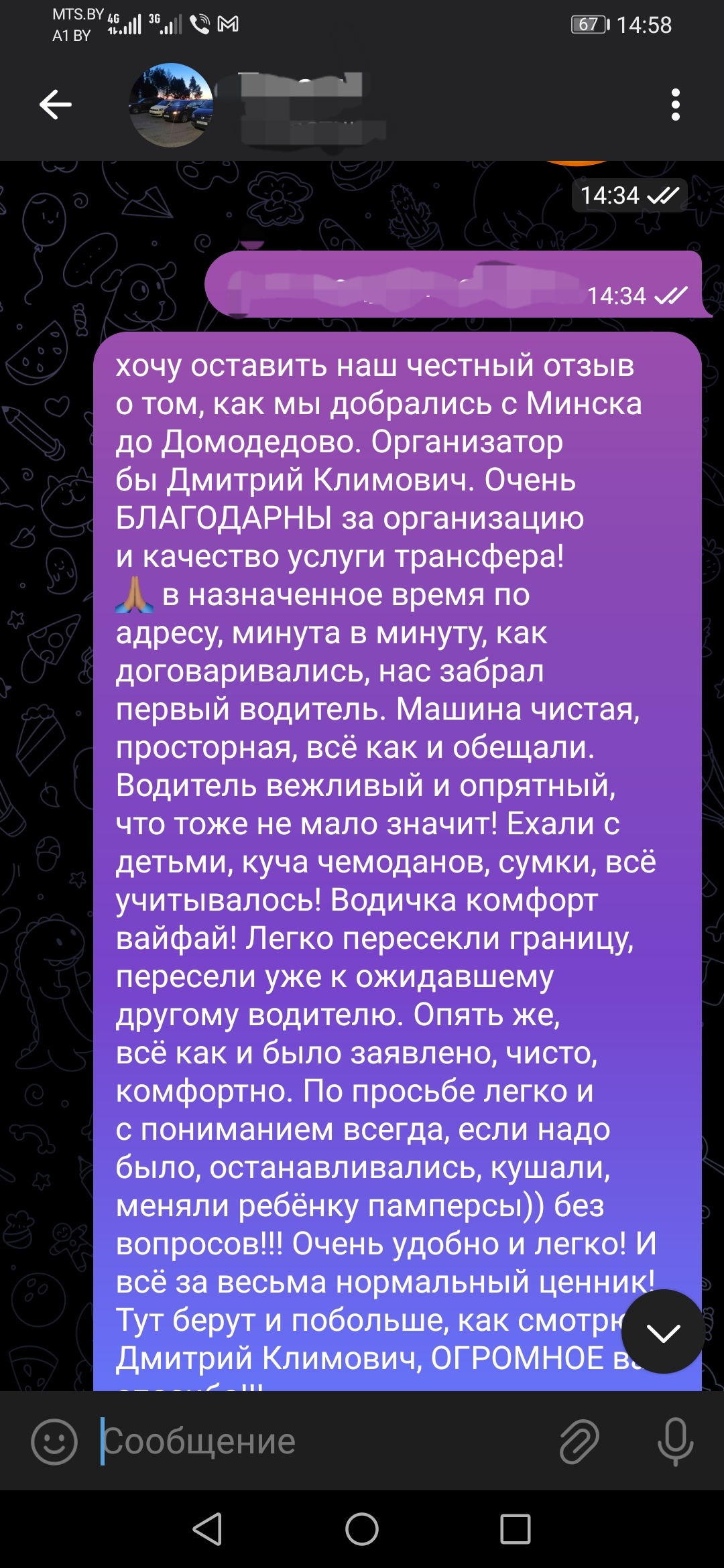Image resolution: width=724 pixels, height=1568 pixels.
Task: Record a voice message with microphone
Action: click(x=675, y=1441)
